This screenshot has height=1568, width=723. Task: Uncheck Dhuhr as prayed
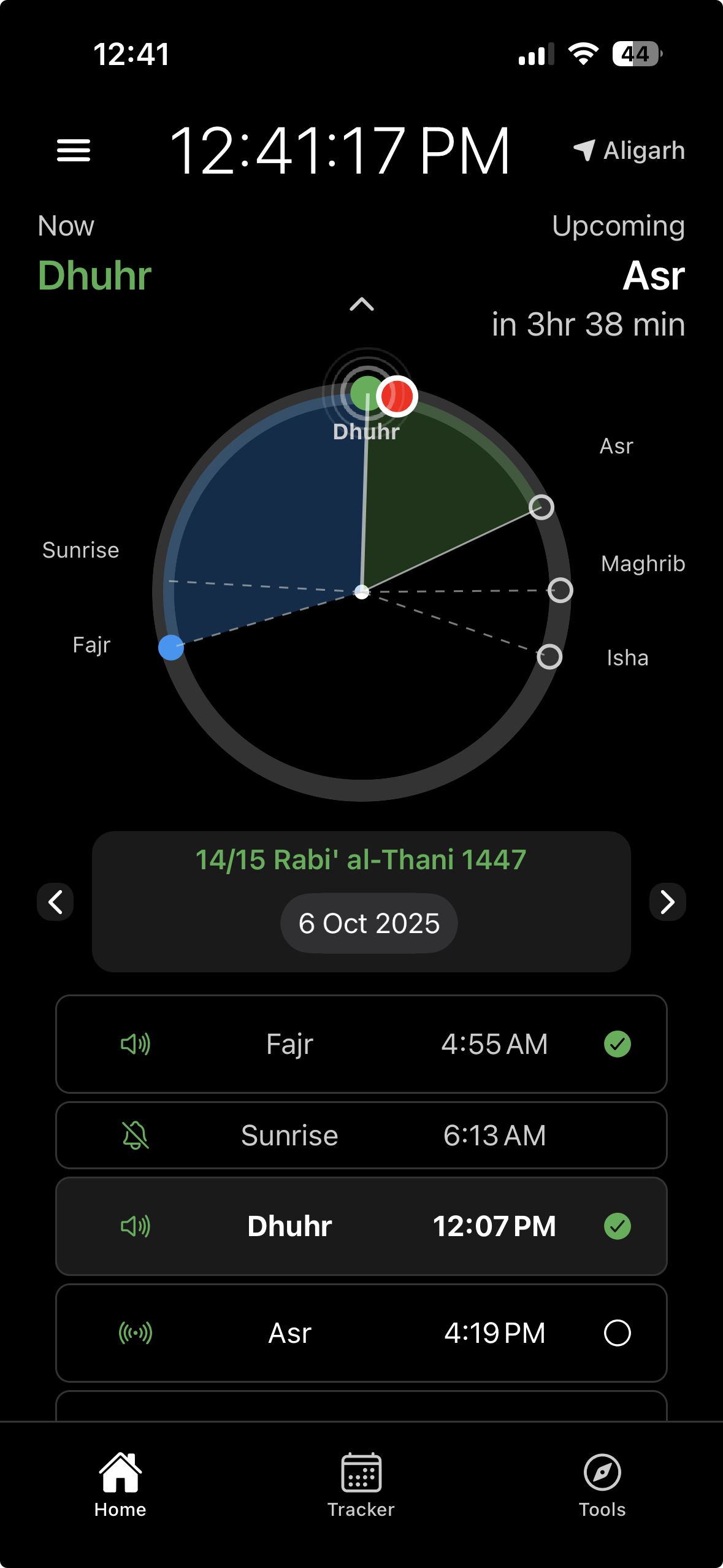(617, 1226)
